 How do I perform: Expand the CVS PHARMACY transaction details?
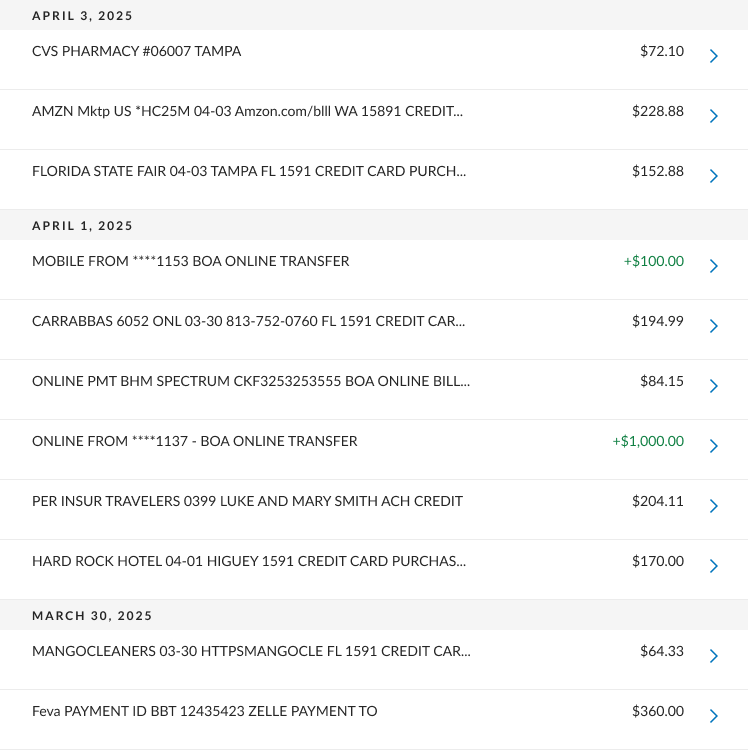coord(714,55)
